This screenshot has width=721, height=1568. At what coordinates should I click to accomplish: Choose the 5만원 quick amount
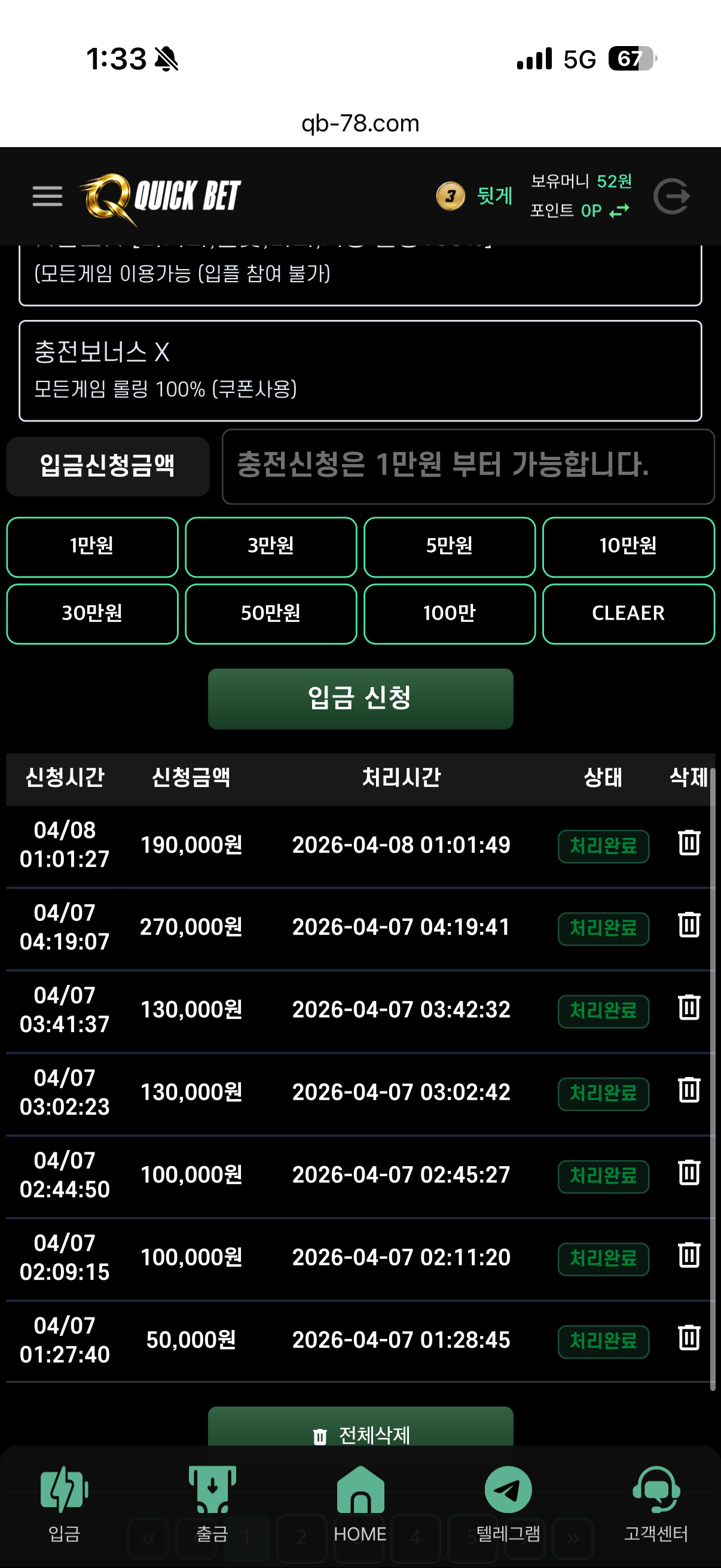(449, 547)
